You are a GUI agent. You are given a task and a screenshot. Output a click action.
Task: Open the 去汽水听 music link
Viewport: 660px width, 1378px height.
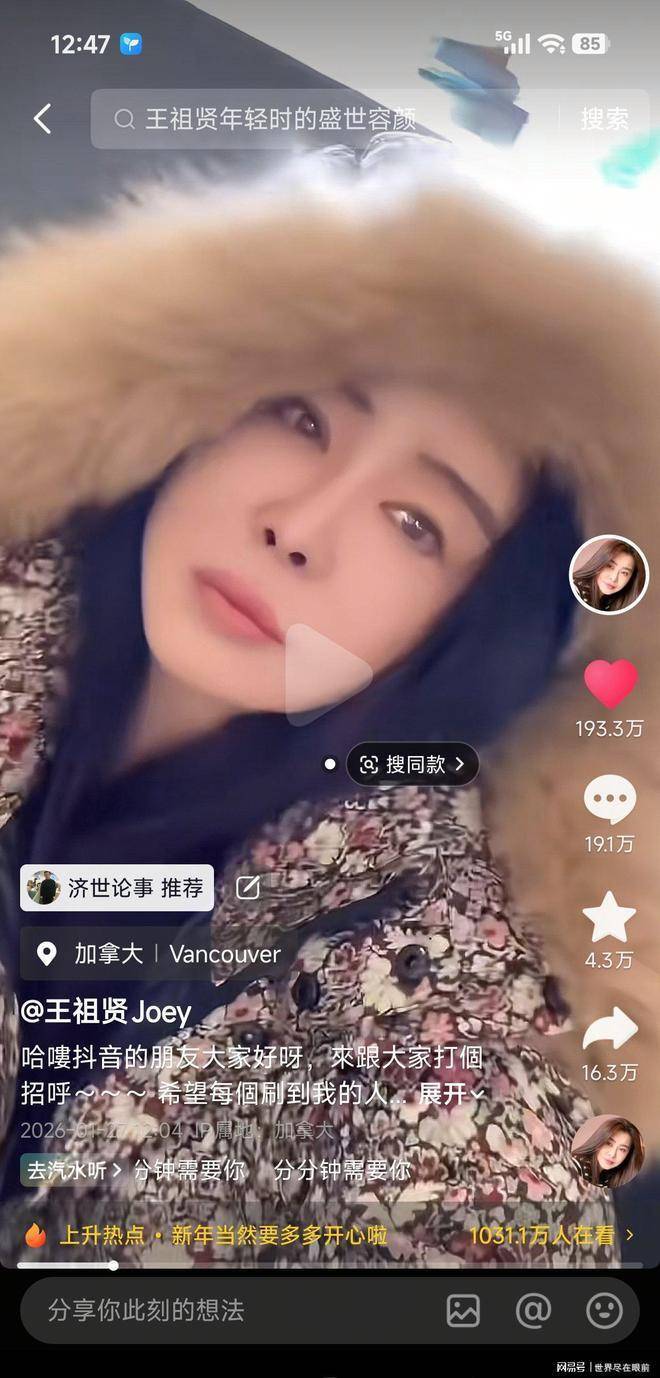click(72, 1169)
